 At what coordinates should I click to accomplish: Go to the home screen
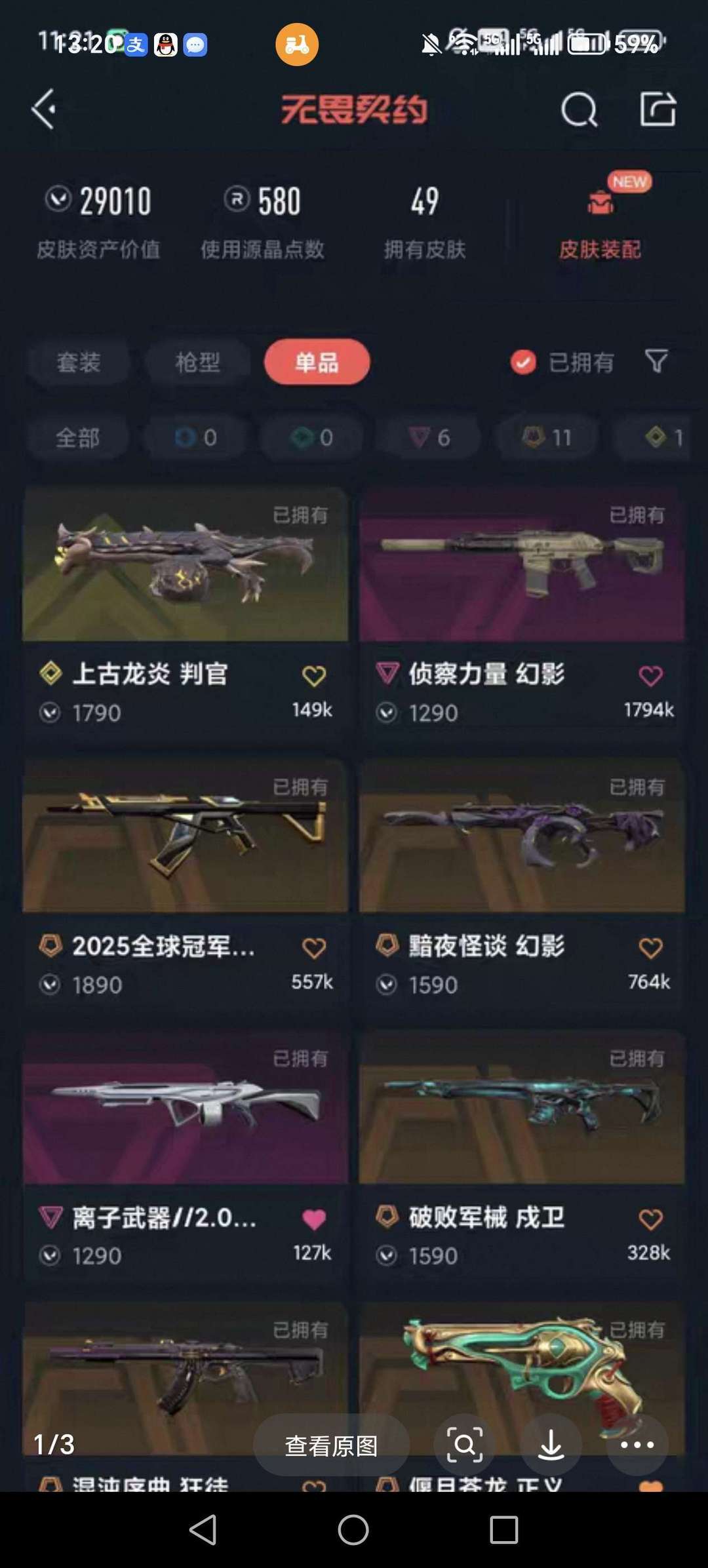click(x=353, y=1530)
